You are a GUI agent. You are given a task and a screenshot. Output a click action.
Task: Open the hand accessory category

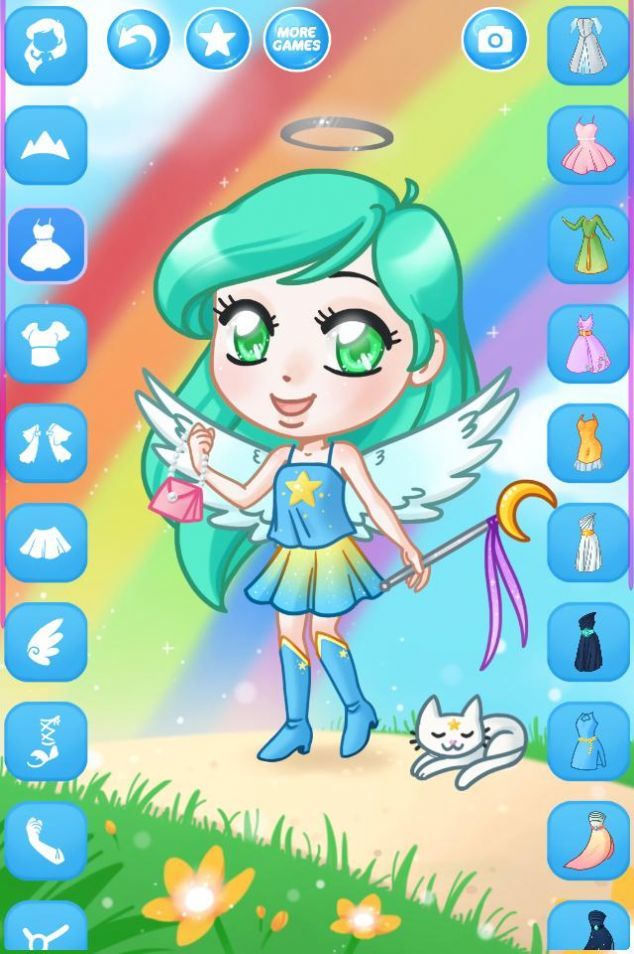(x=46, y=840)
